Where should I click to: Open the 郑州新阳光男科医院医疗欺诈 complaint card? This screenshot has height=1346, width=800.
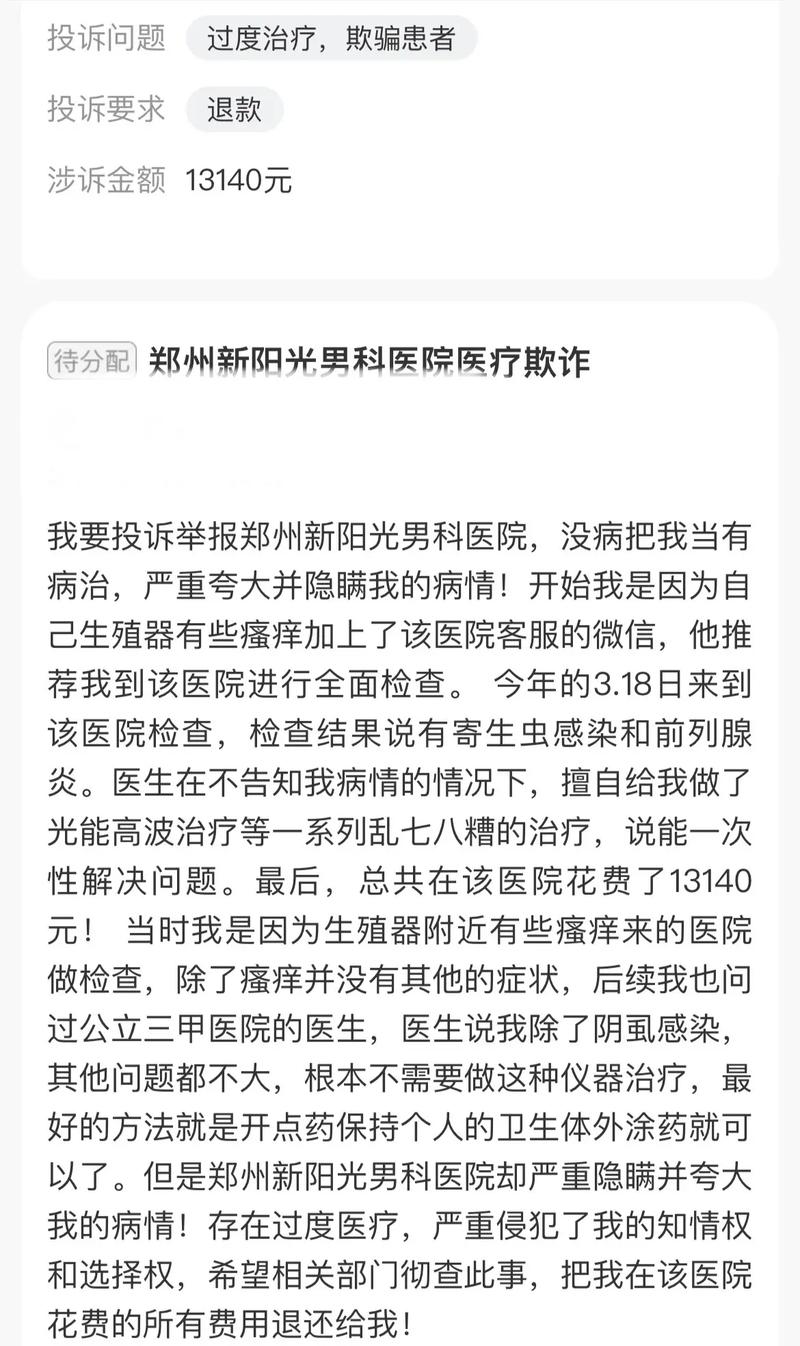click(369, 361)
